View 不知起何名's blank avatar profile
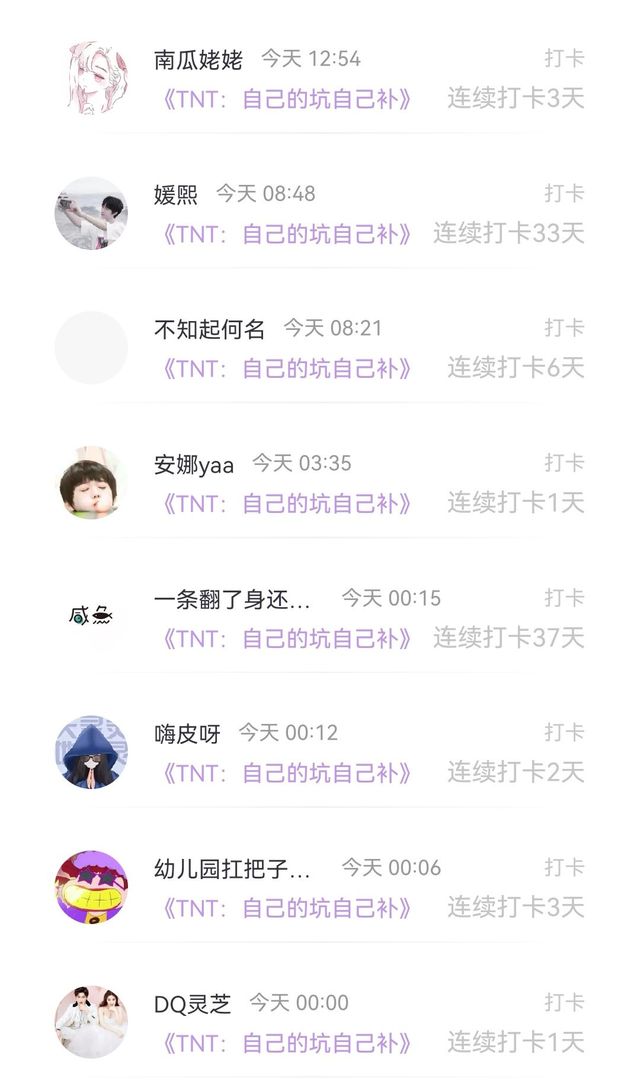Viewport: 640px width, 1084px height. click(x=91, y=348)
